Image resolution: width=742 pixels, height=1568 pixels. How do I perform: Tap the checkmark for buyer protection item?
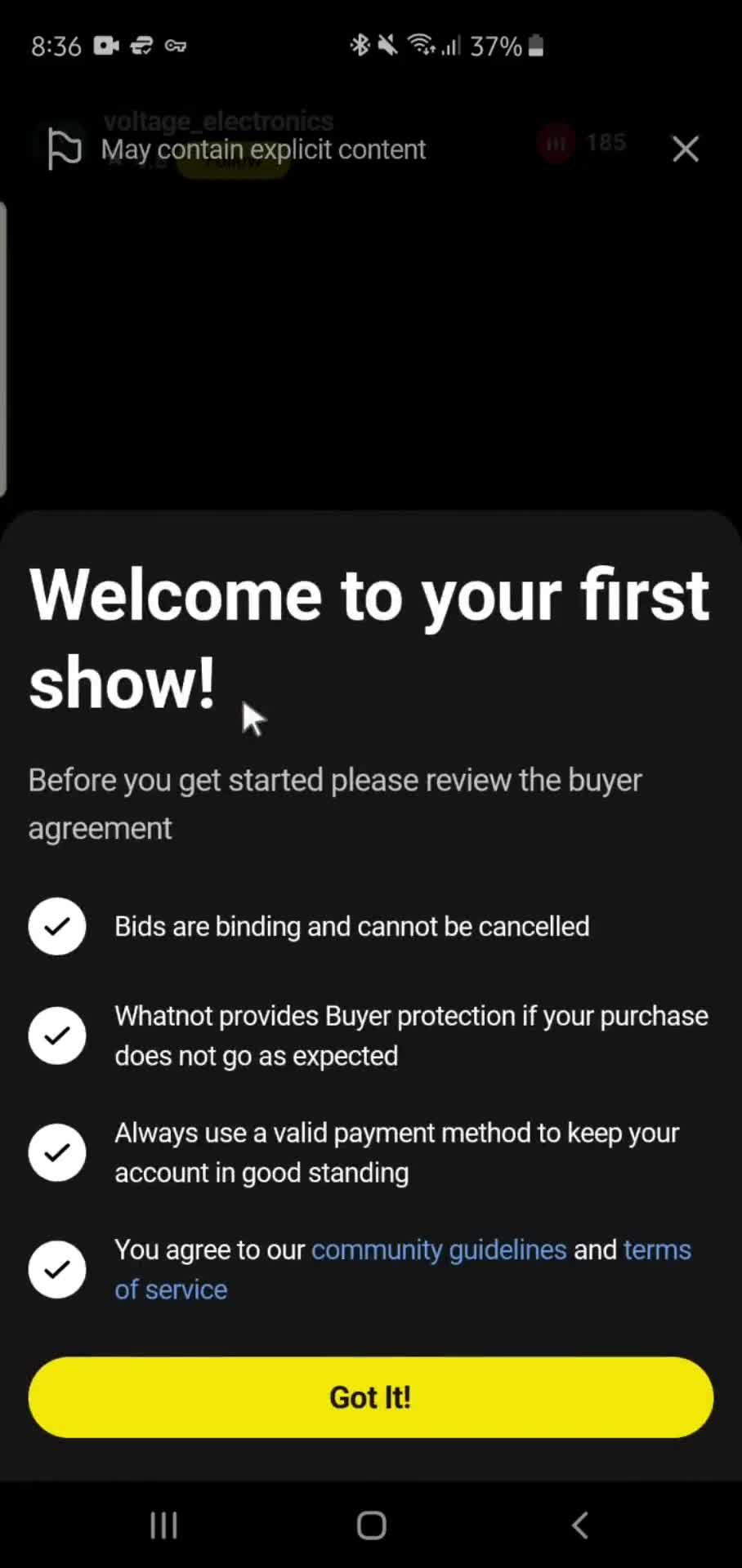(56, 1035)
